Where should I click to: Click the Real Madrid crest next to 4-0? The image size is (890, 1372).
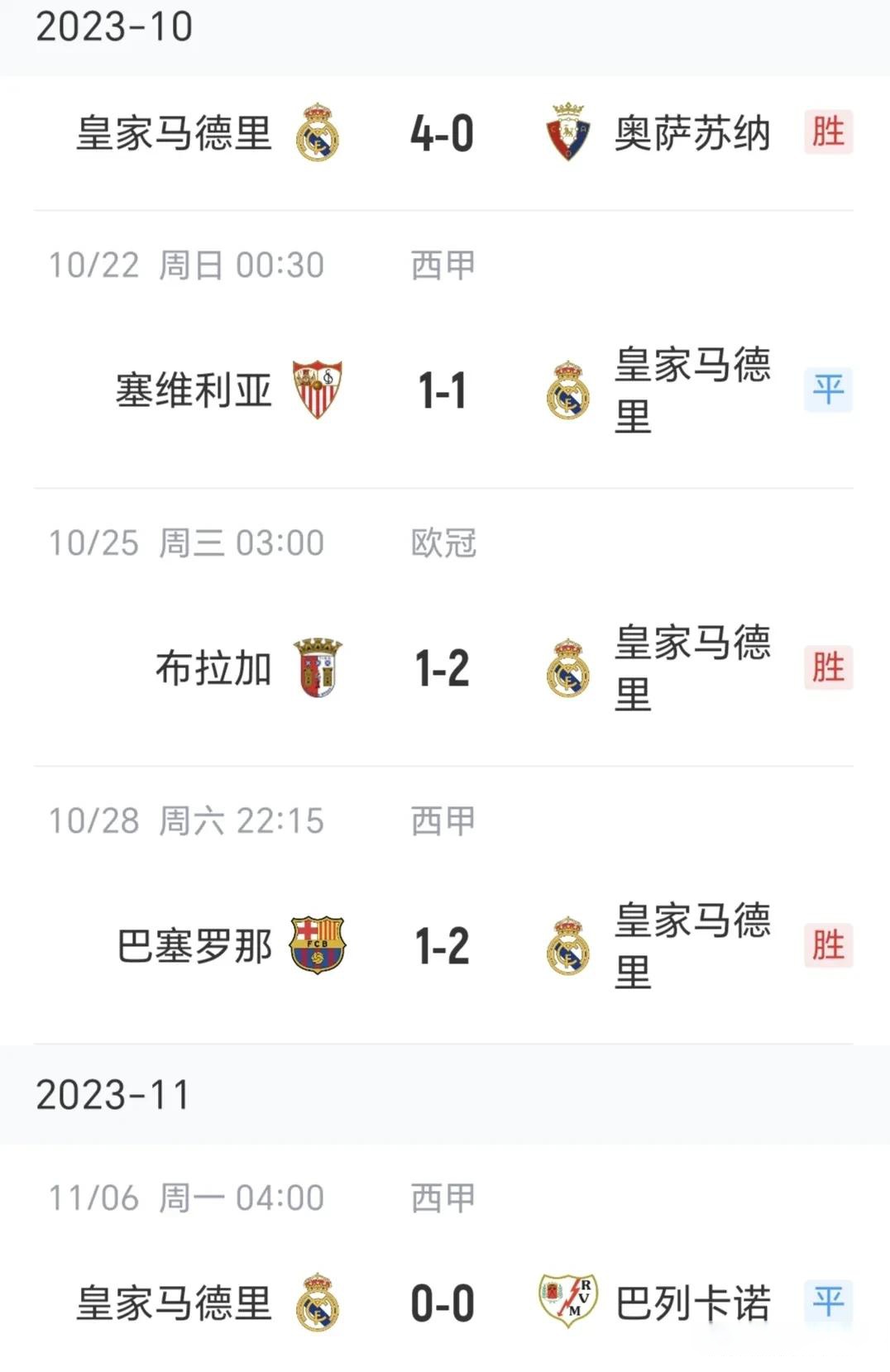coord(318,134)
